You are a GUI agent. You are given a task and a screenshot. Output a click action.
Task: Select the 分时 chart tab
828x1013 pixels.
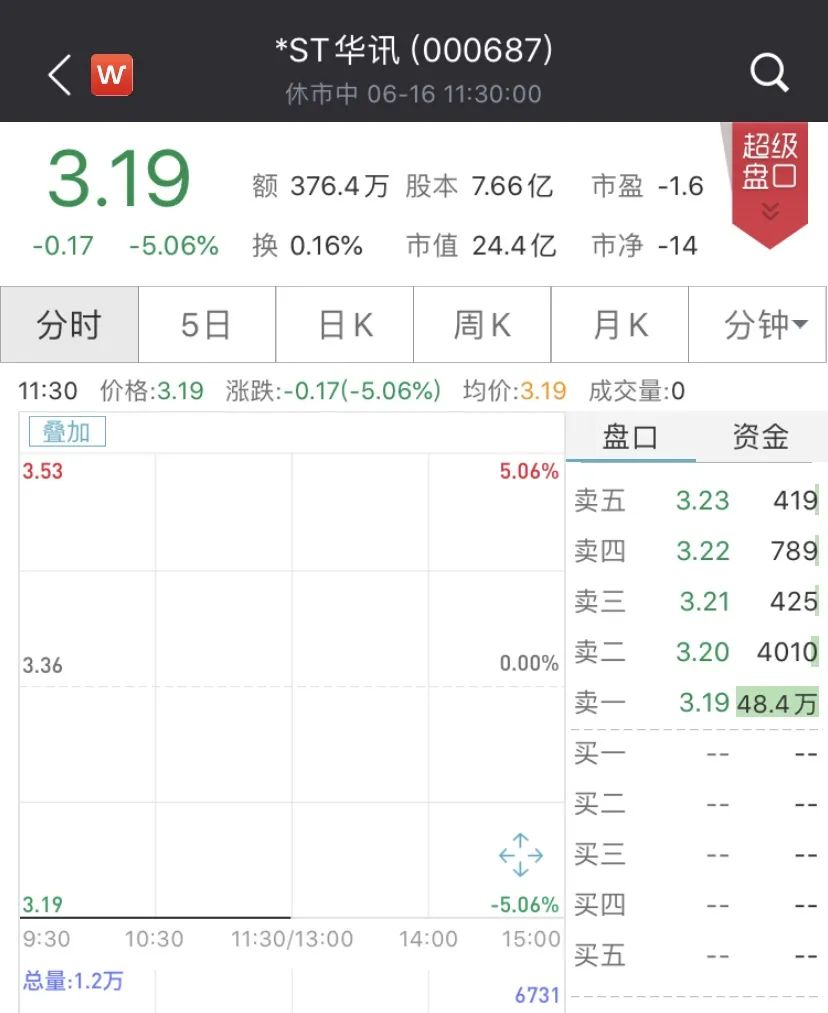pyautogui.click(x=69, y=325)
